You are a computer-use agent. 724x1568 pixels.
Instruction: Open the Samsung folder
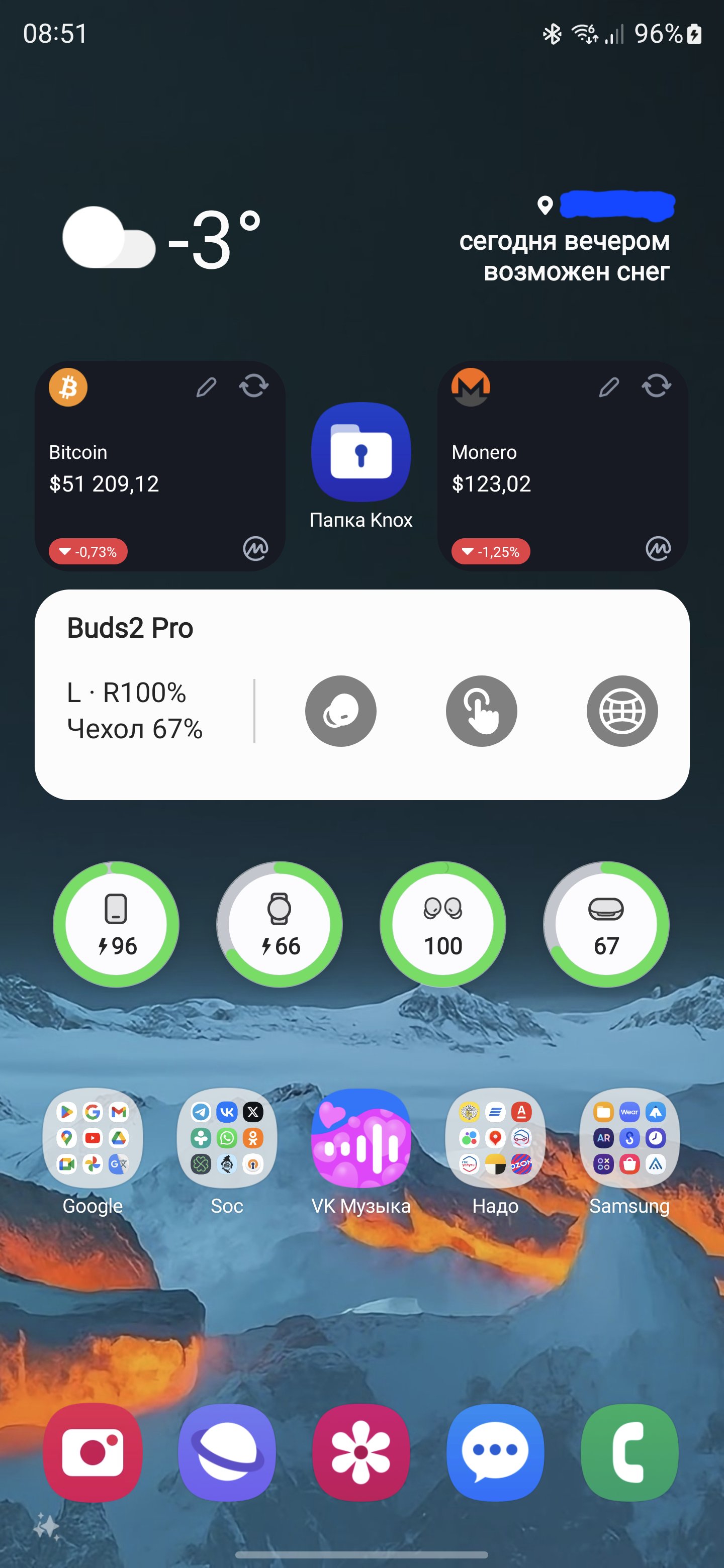click(x=629, y=1138)
